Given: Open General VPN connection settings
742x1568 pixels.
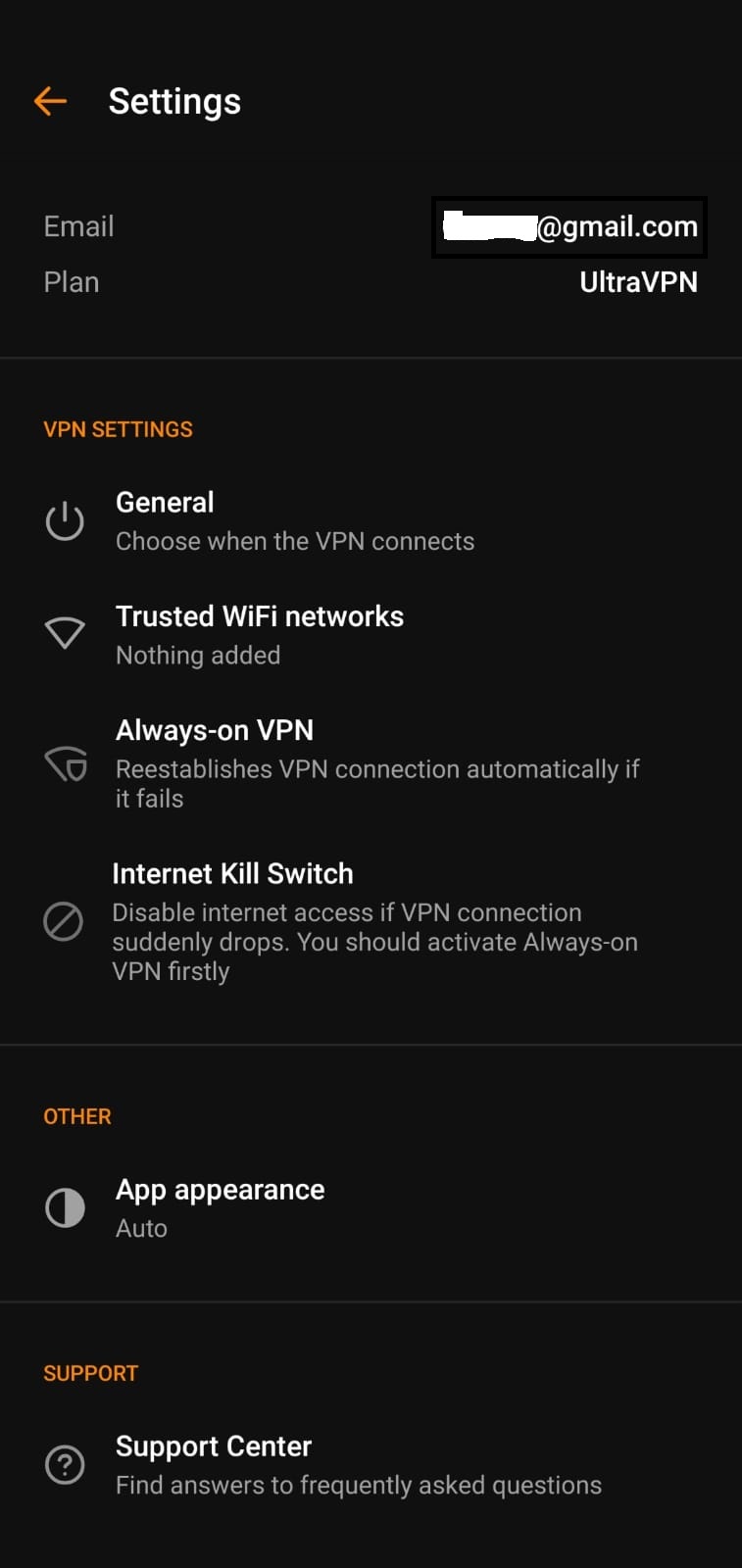Looking at the screenshot, I should click(371, 521).
